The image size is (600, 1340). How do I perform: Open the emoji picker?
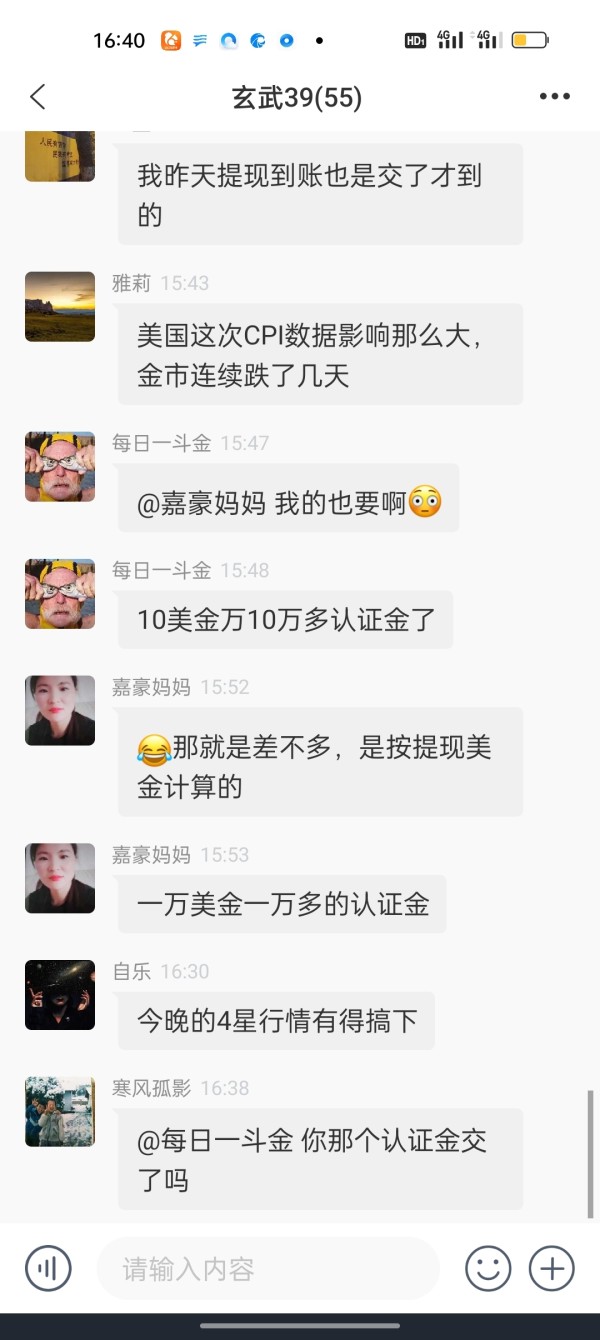coord(488,1269)
